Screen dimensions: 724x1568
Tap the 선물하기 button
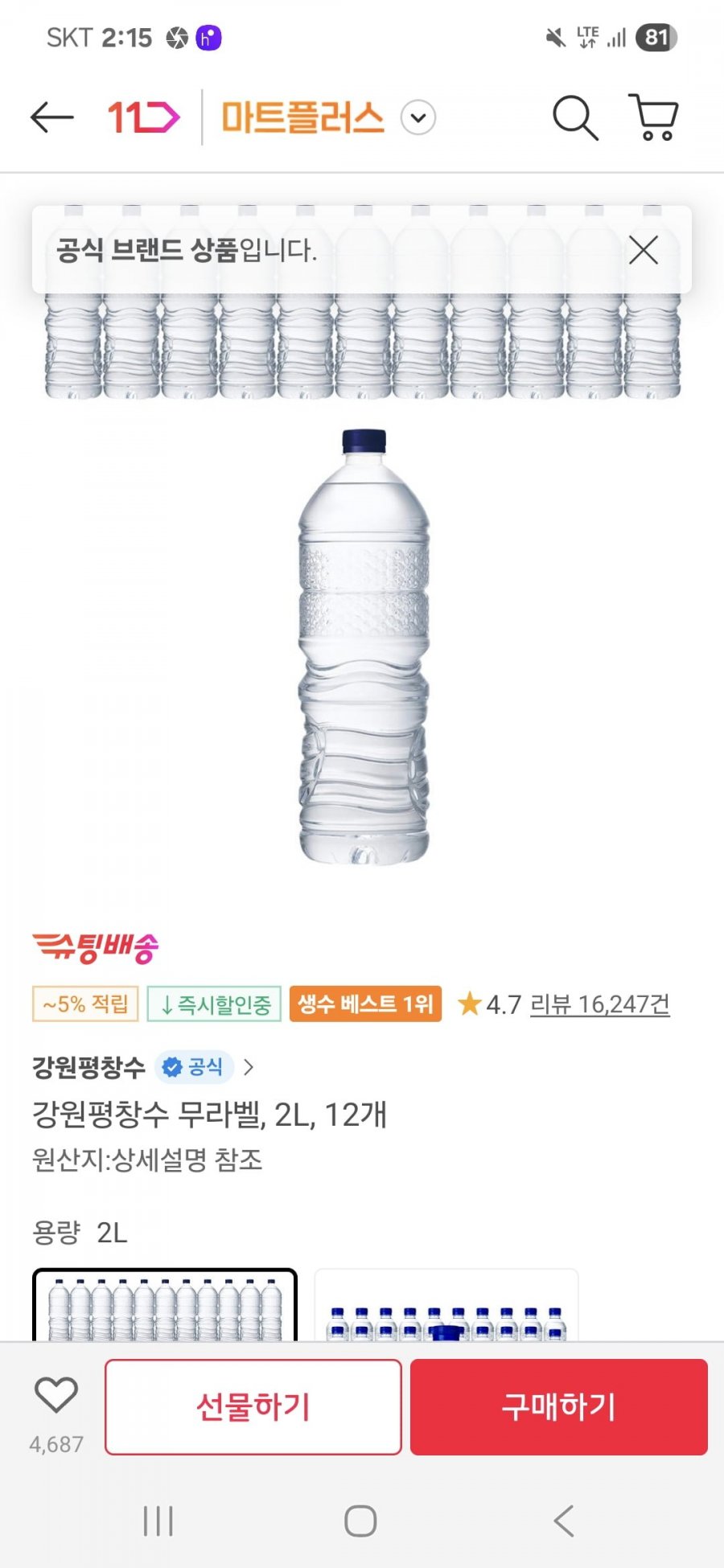253,1406
